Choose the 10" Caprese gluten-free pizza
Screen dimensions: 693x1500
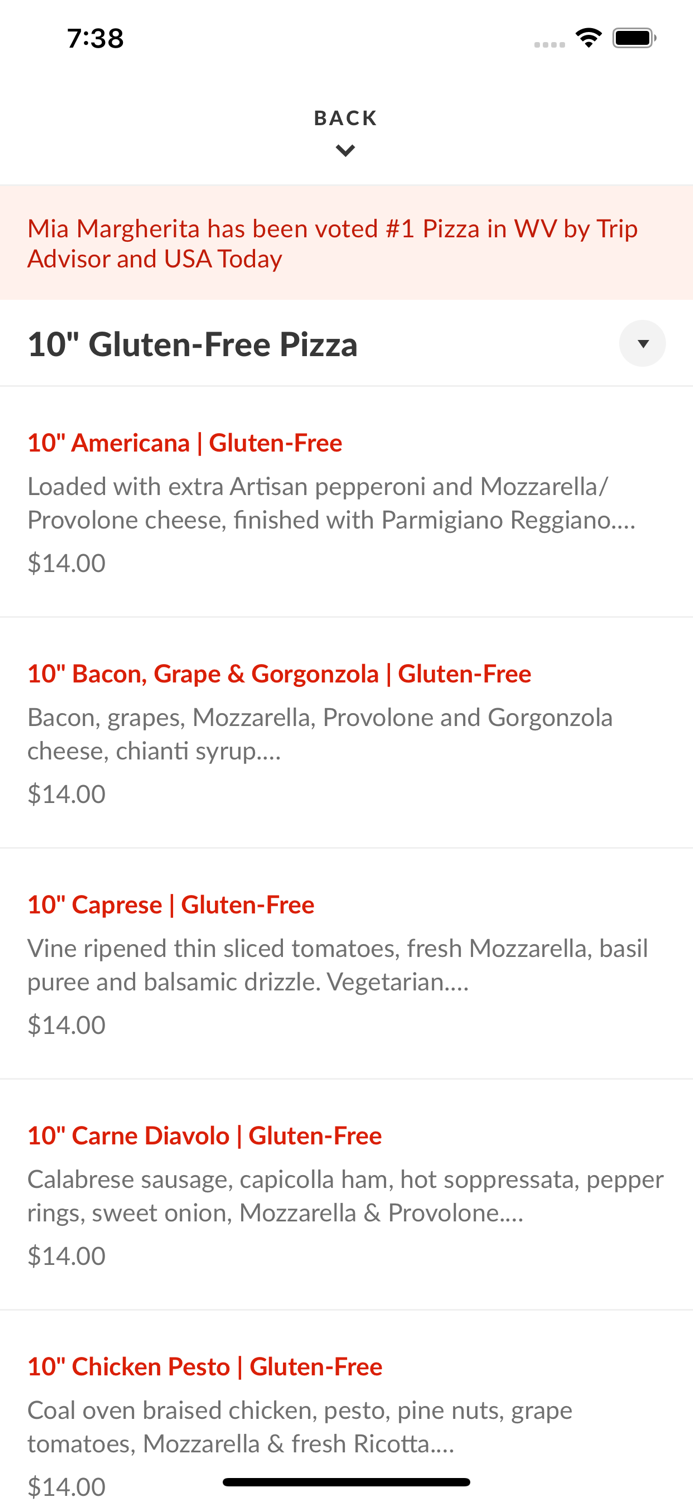point(346,964)
